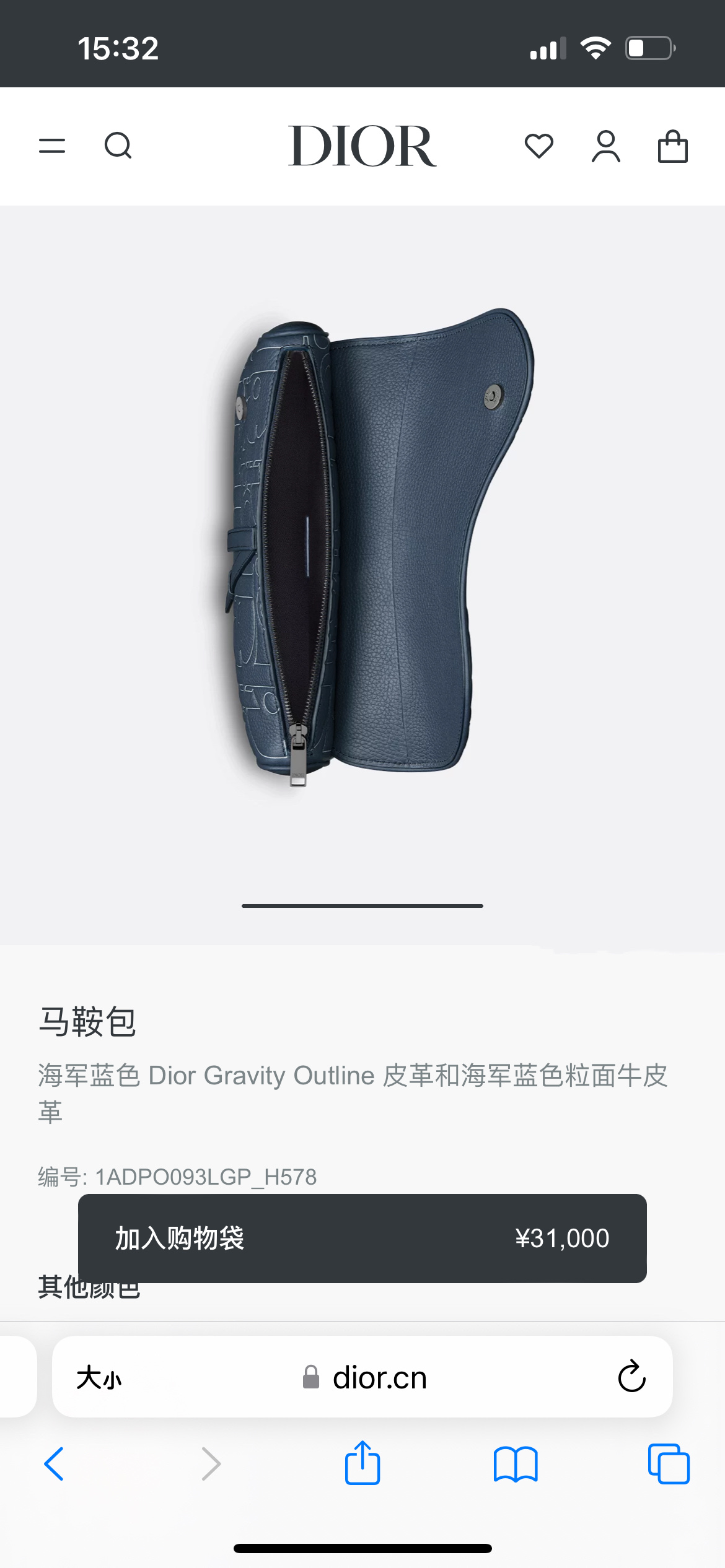Open the Dior hamburger menu

52,146
